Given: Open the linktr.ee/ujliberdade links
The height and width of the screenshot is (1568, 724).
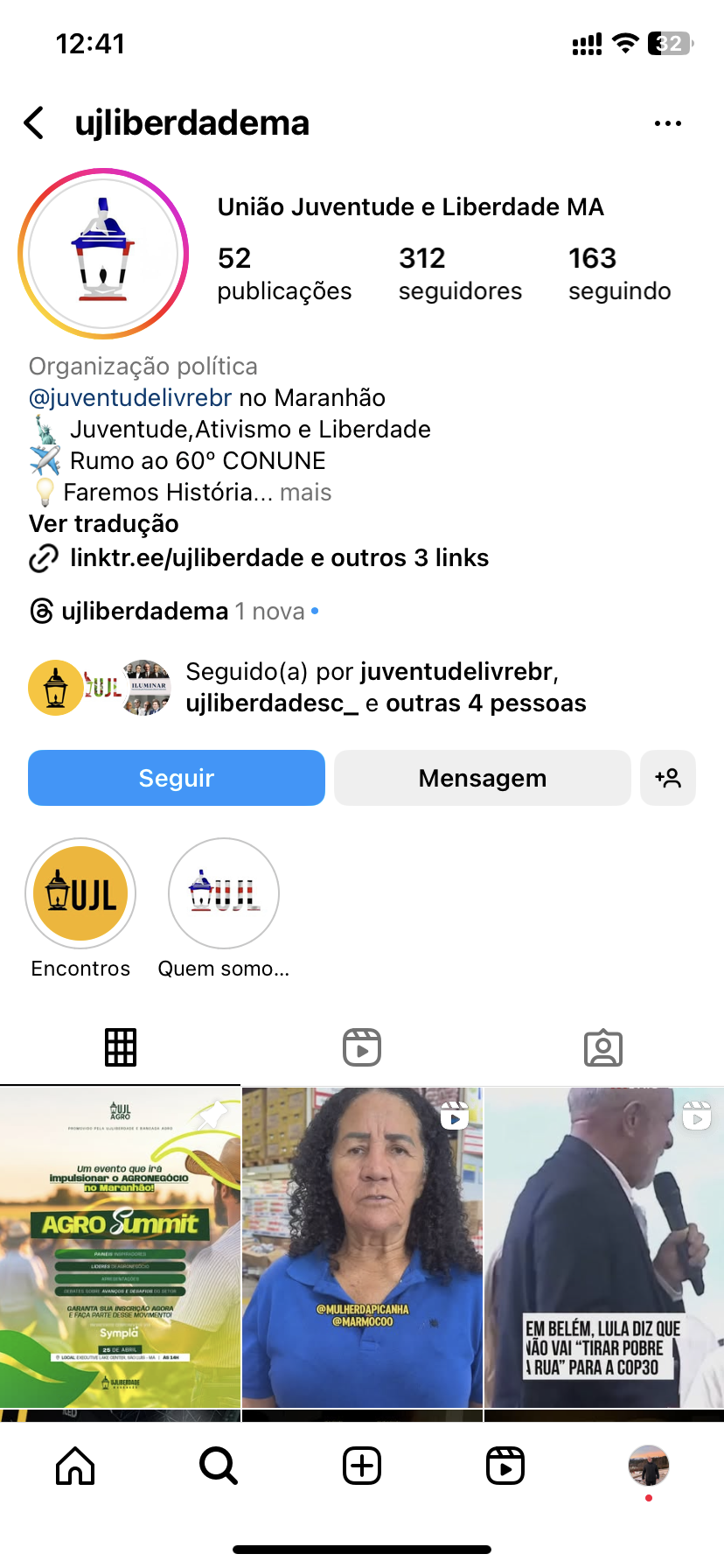Looking at the screenshot, I should [278, 557].
